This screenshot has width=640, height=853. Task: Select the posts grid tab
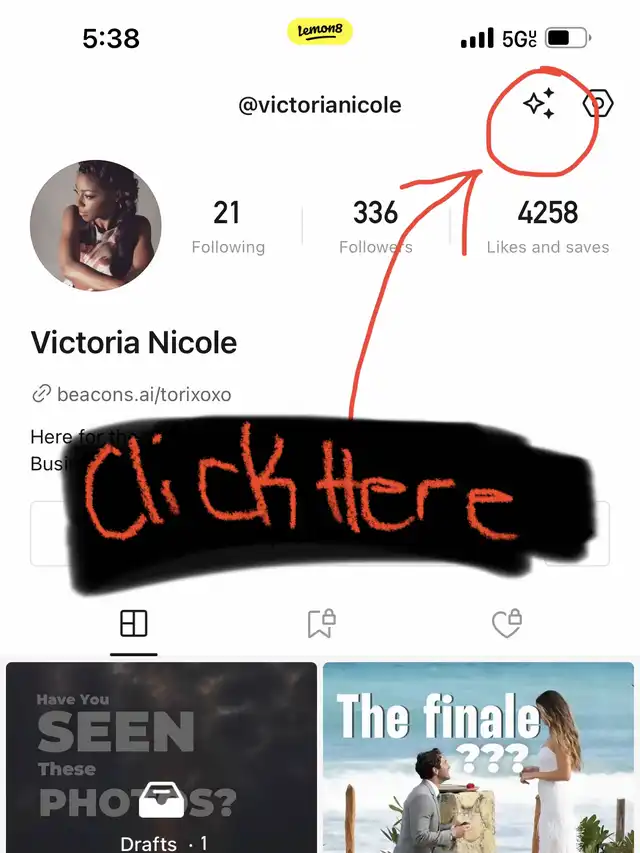(x=133, y=624)
